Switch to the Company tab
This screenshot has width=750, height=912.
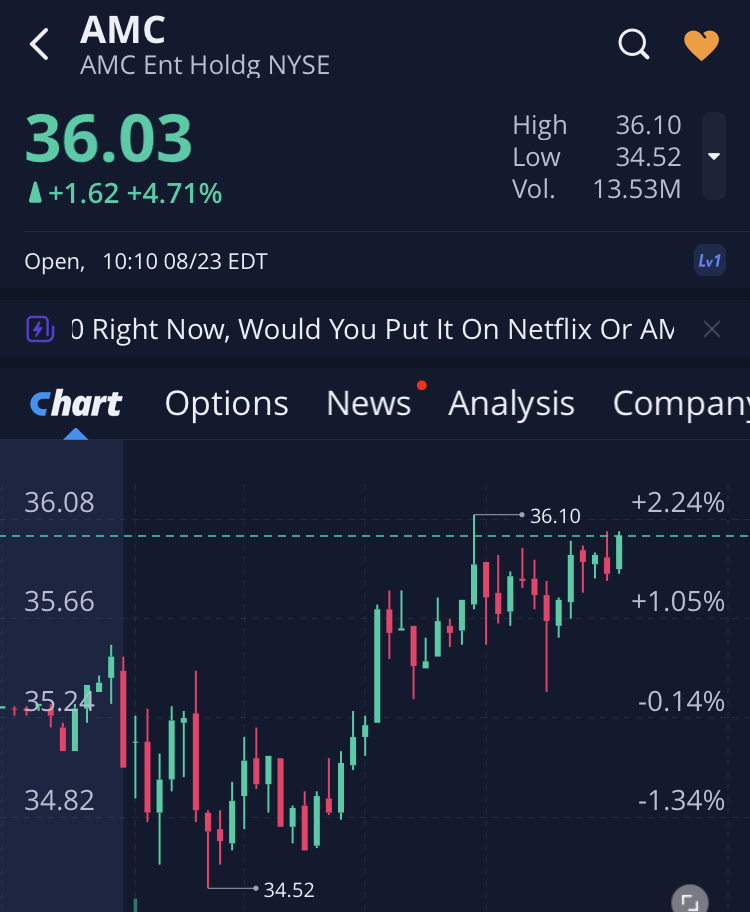pos(680,403)
